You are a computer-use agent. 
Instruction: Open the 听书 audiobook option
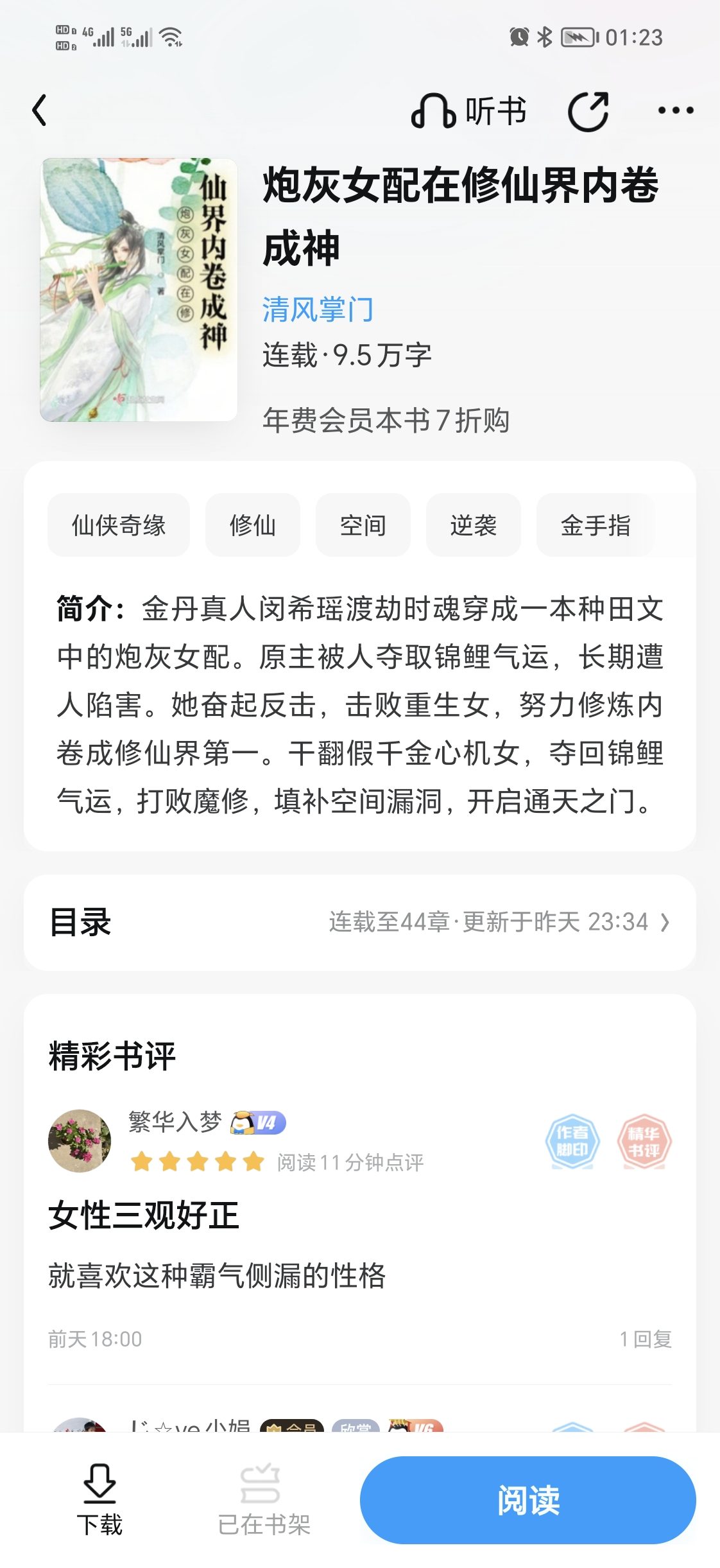coord(468,111)
